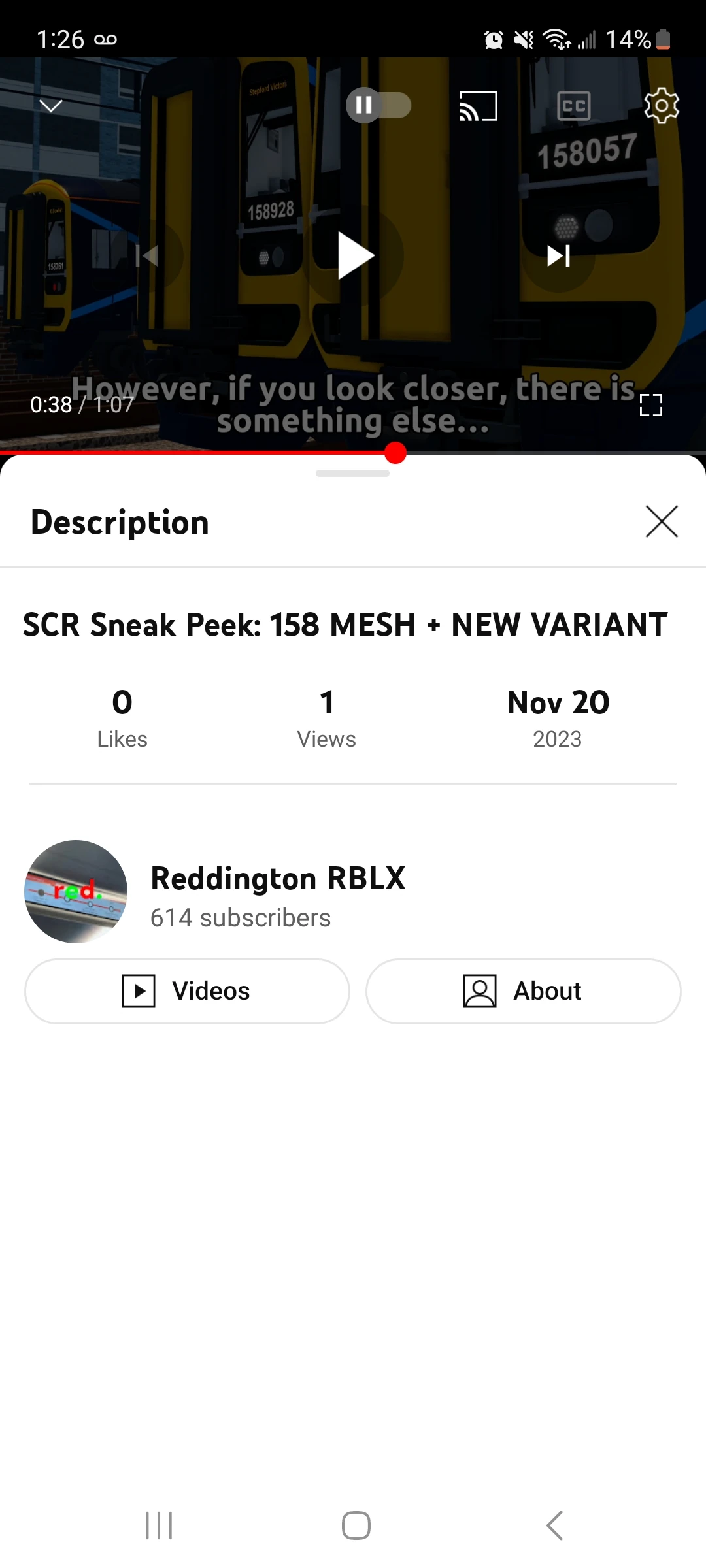
Task: Open the recent apps view
Action: (x=159, y=1526)
